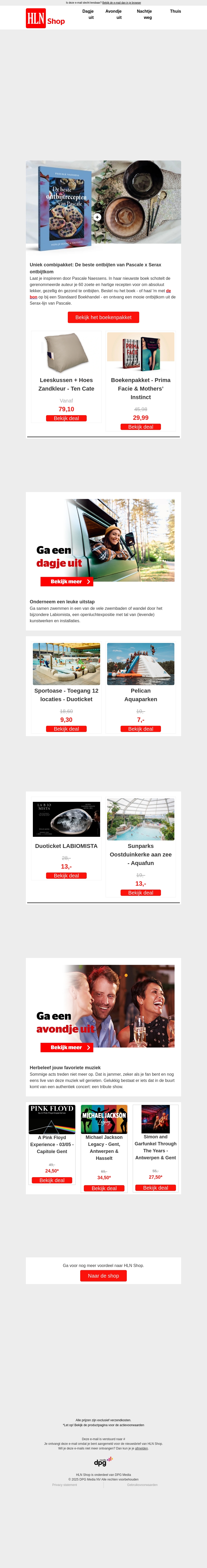View the Simon and Garfunkel deal
The width and height of the screenshot is (207, 1568).
click(x=155, y=1188)
